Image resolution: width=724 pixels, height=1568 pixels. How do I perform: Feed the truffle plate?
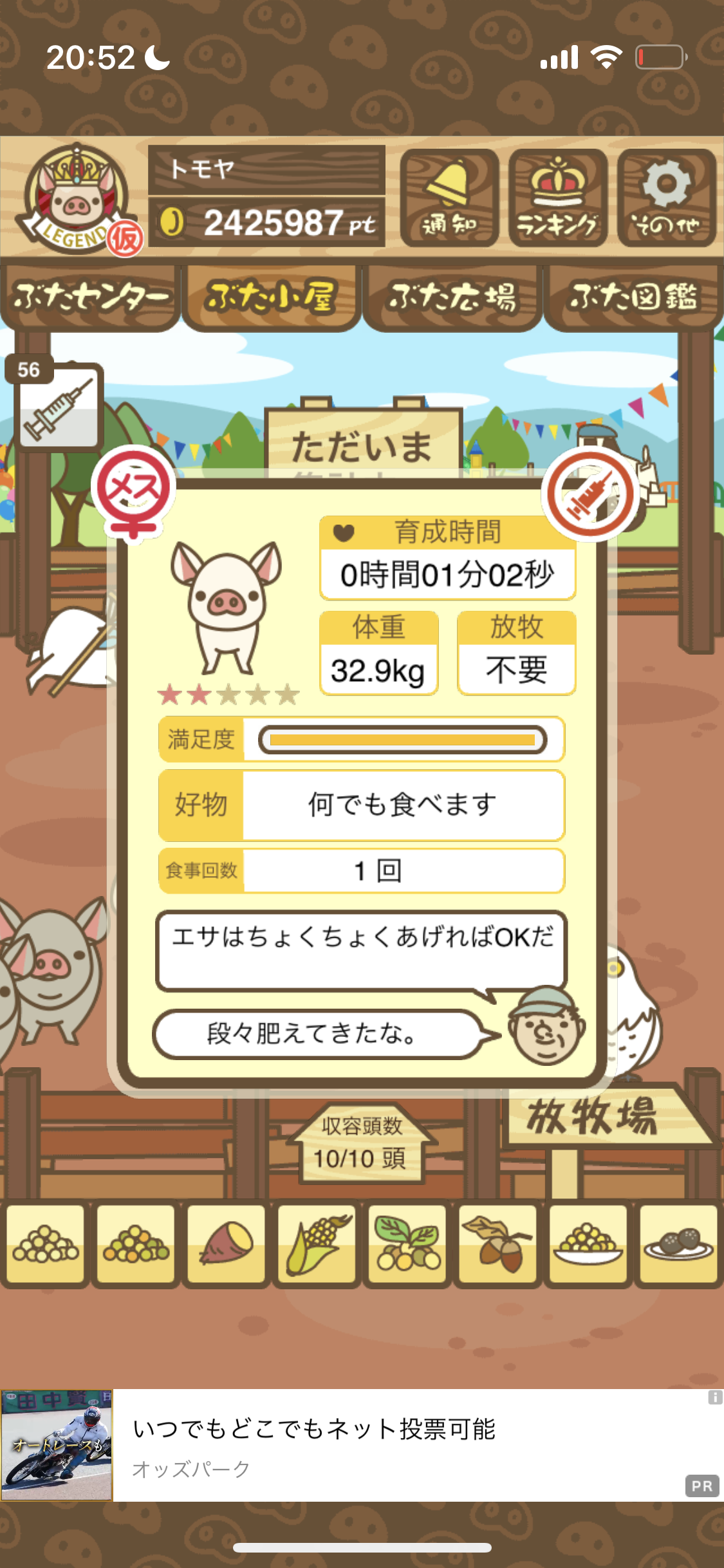679,1245
